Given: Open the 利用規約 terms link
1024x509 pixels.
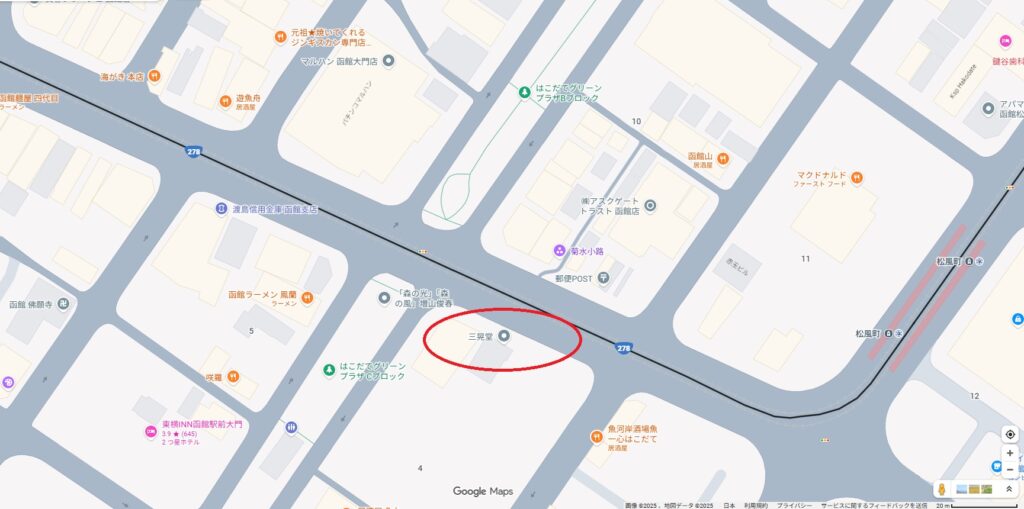Looking at the screenshot, I should (x=755, y=505).
